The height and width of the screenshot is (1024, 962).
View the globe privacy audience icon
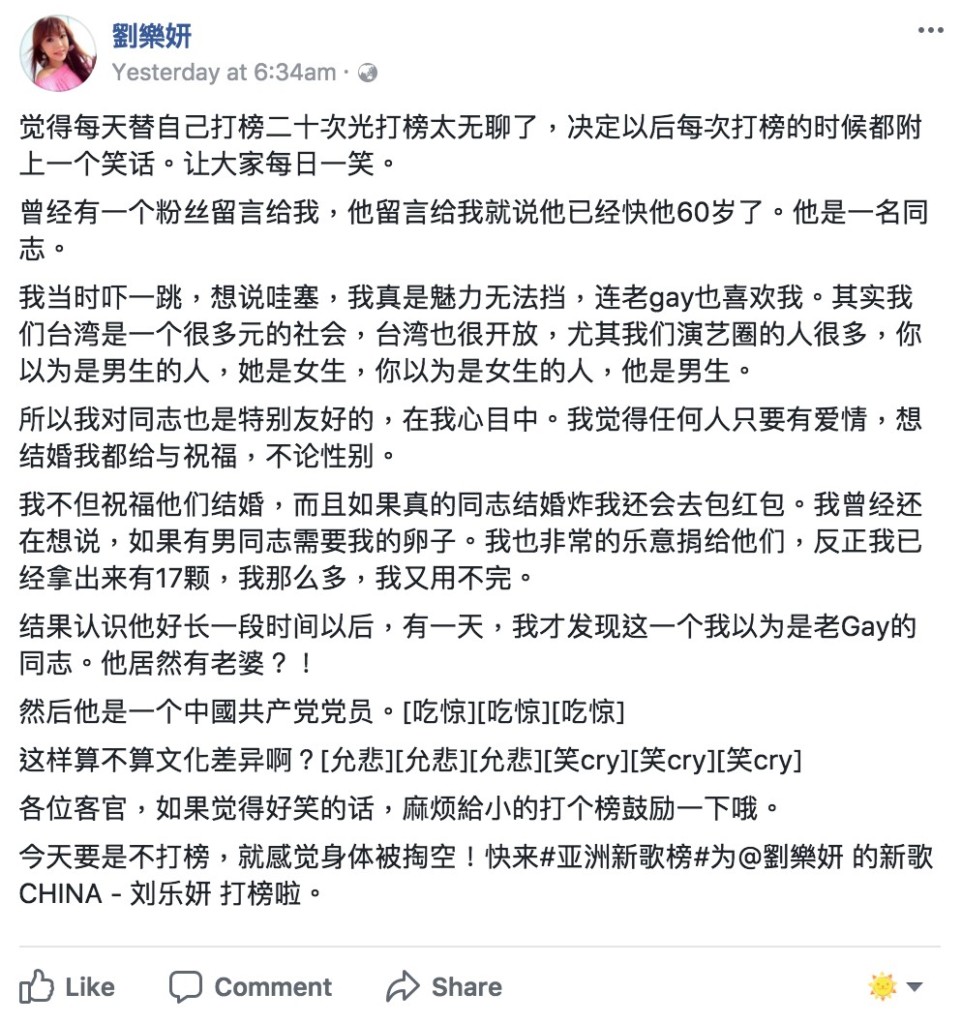[368, 73]
